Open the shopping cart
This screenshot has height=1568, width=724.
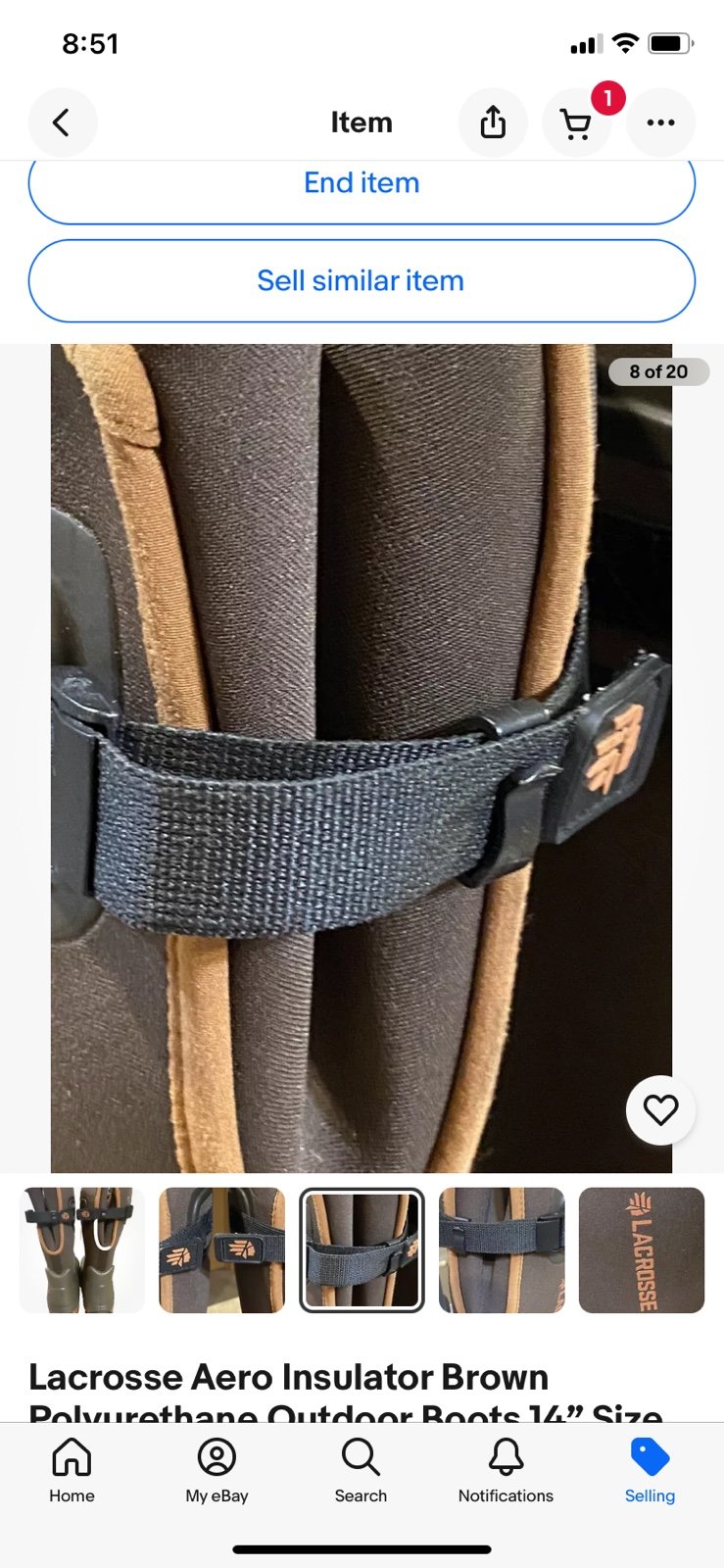click(577, 122)
